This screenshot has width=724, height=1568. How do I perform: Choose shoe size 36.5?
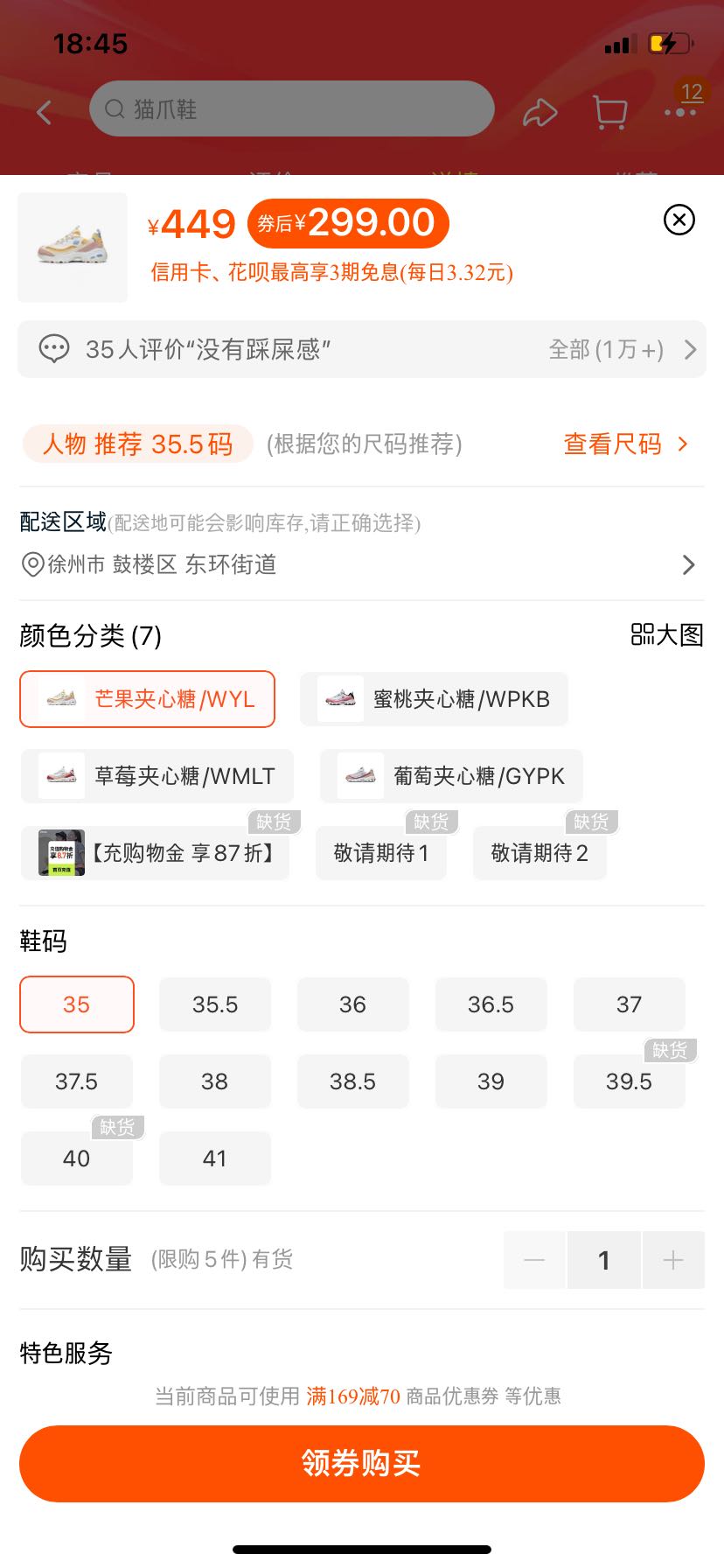pos(491,1004)
